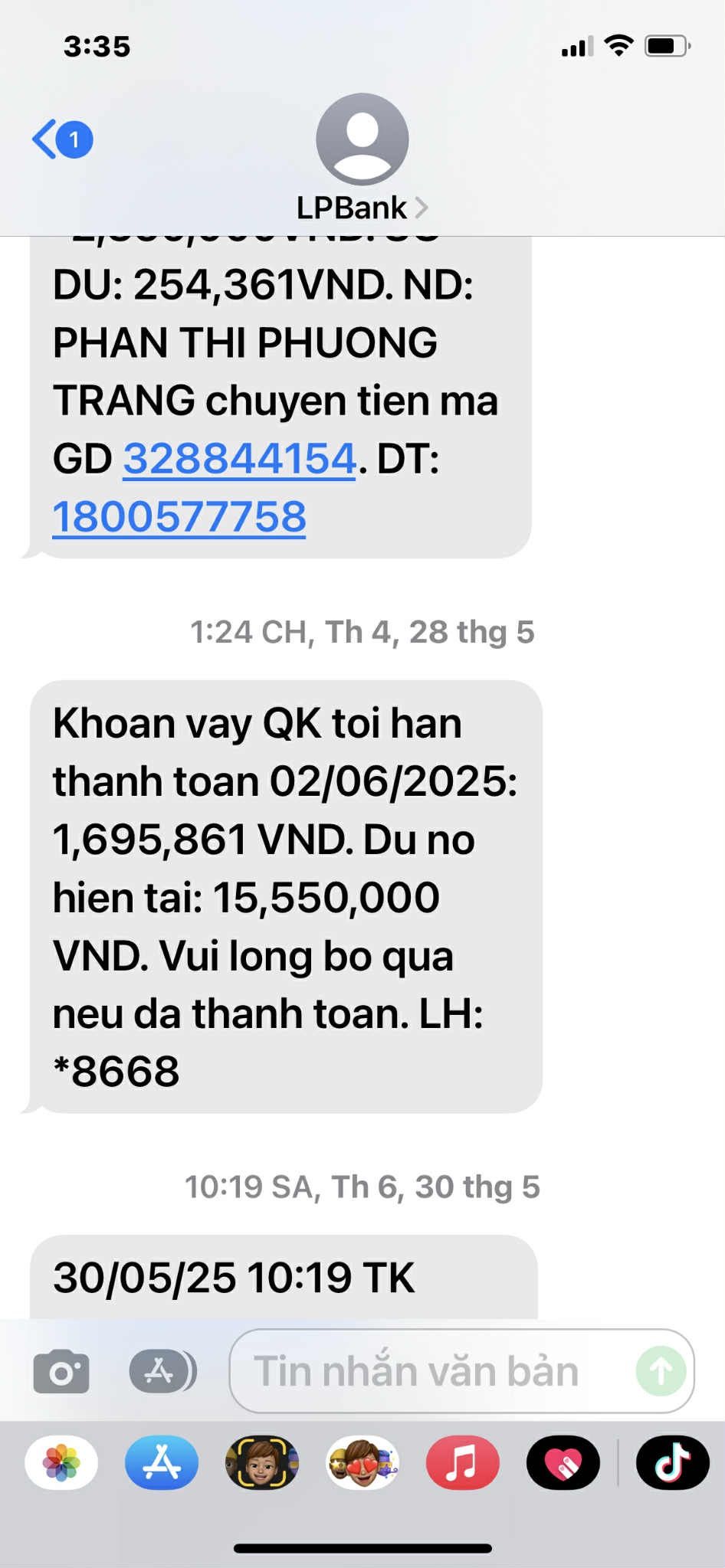Open the TikTok iMessage app

[672, 1462]
